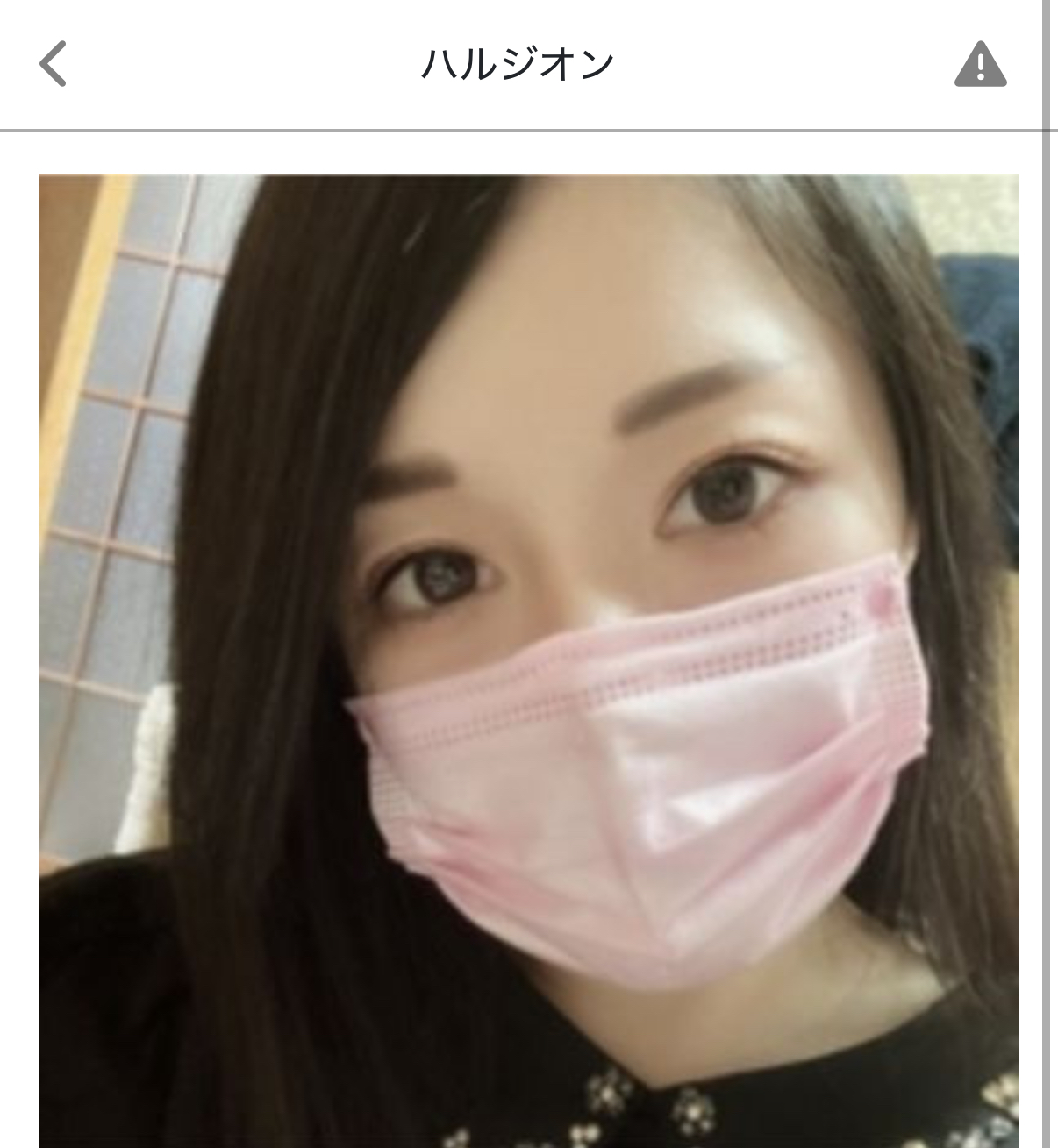
Task: Open ハルジオン's profile photo
Action: tap(528, 658)
